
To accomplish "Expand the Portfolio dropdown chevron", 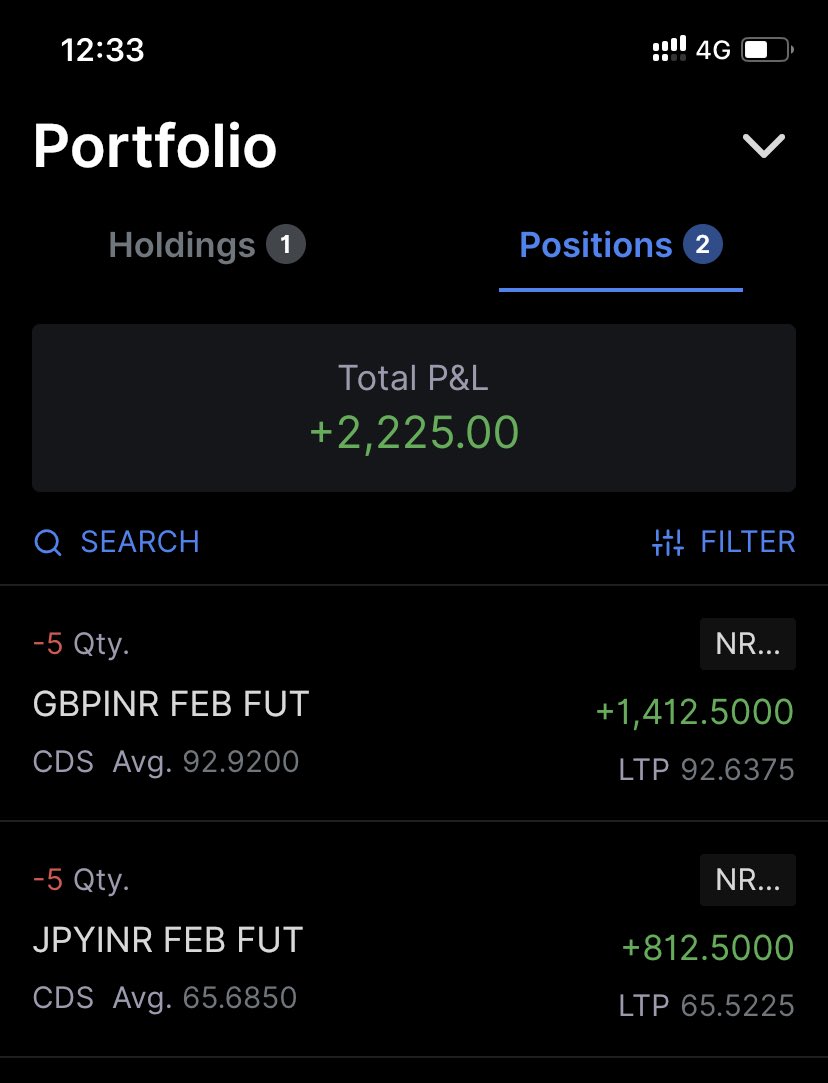I will point(764,146).
